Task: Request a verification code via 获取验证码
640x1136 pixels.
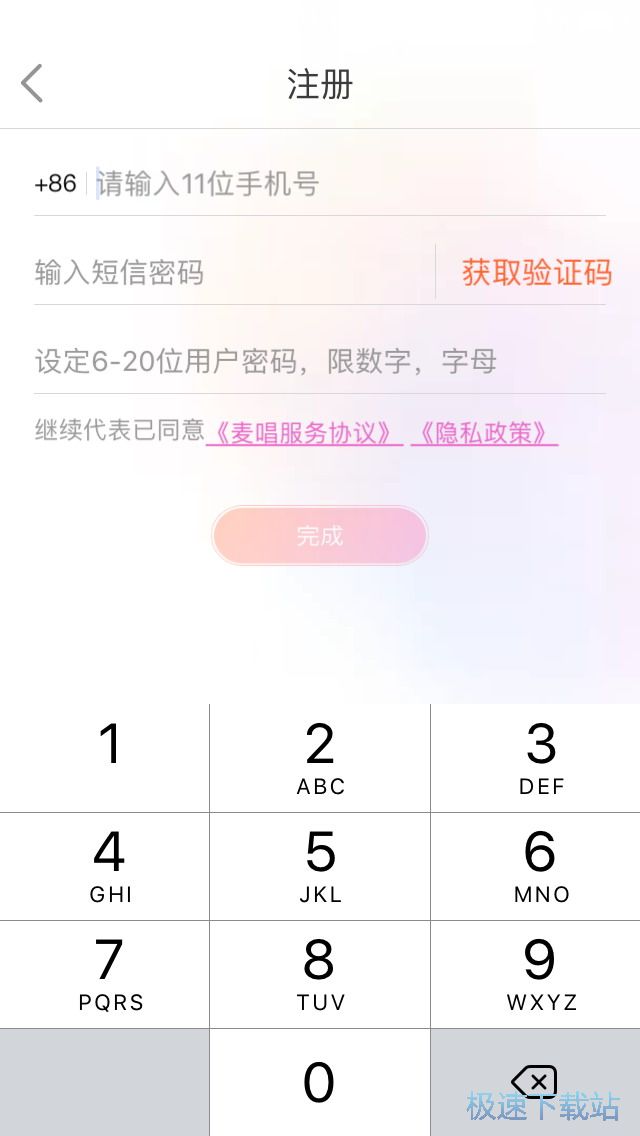Action: tap(536, 272)
